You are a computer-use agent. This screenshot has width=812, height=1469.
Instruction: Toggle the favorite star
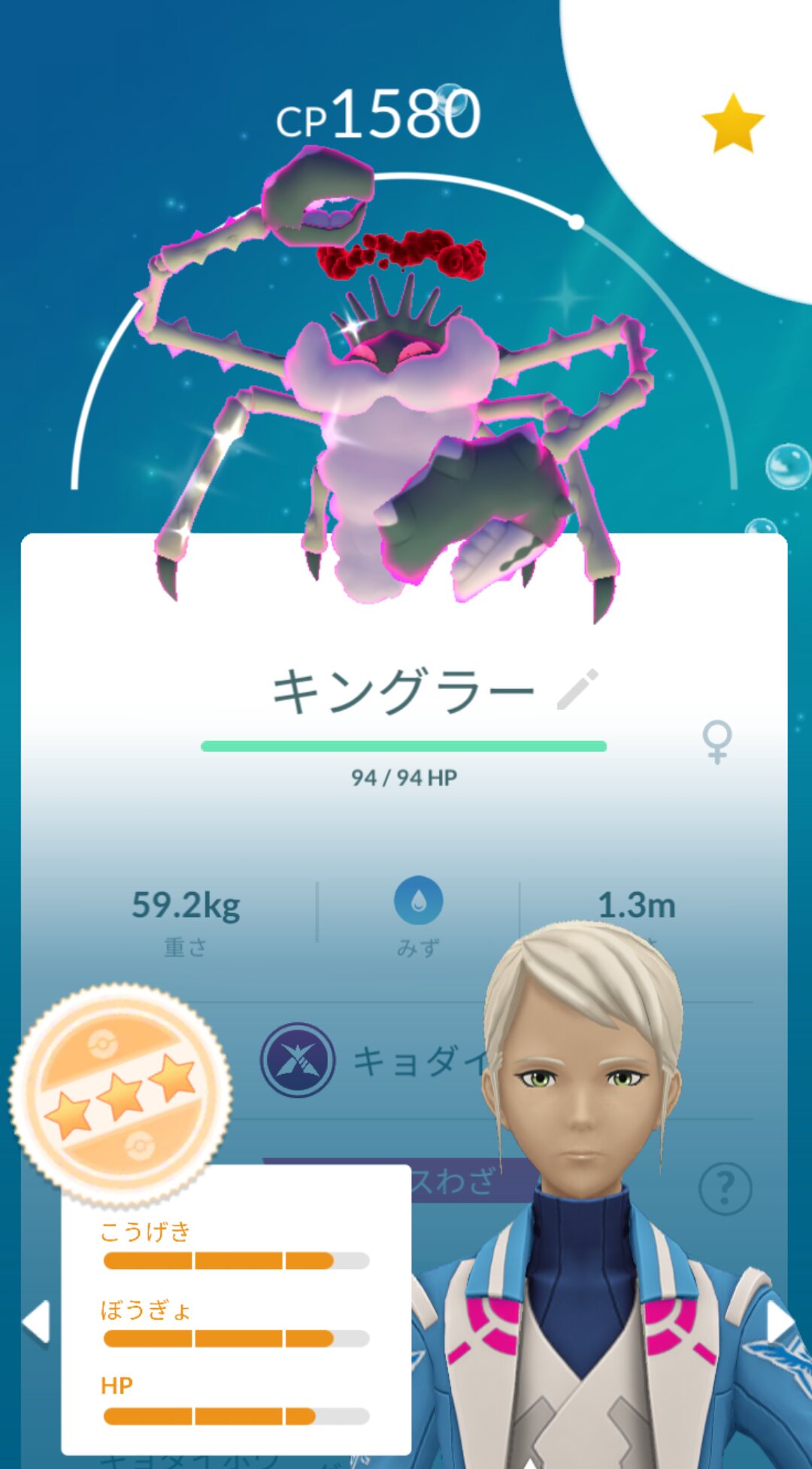click(x=732, y=124)
